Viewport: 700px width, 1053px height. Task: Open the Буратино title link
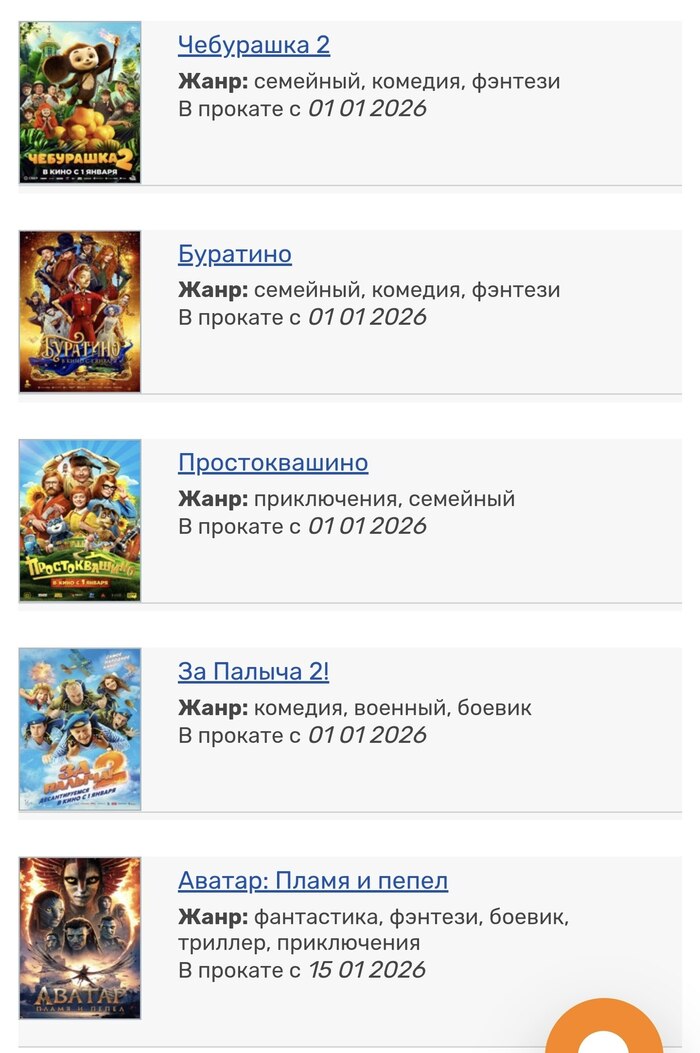point(235,254)
